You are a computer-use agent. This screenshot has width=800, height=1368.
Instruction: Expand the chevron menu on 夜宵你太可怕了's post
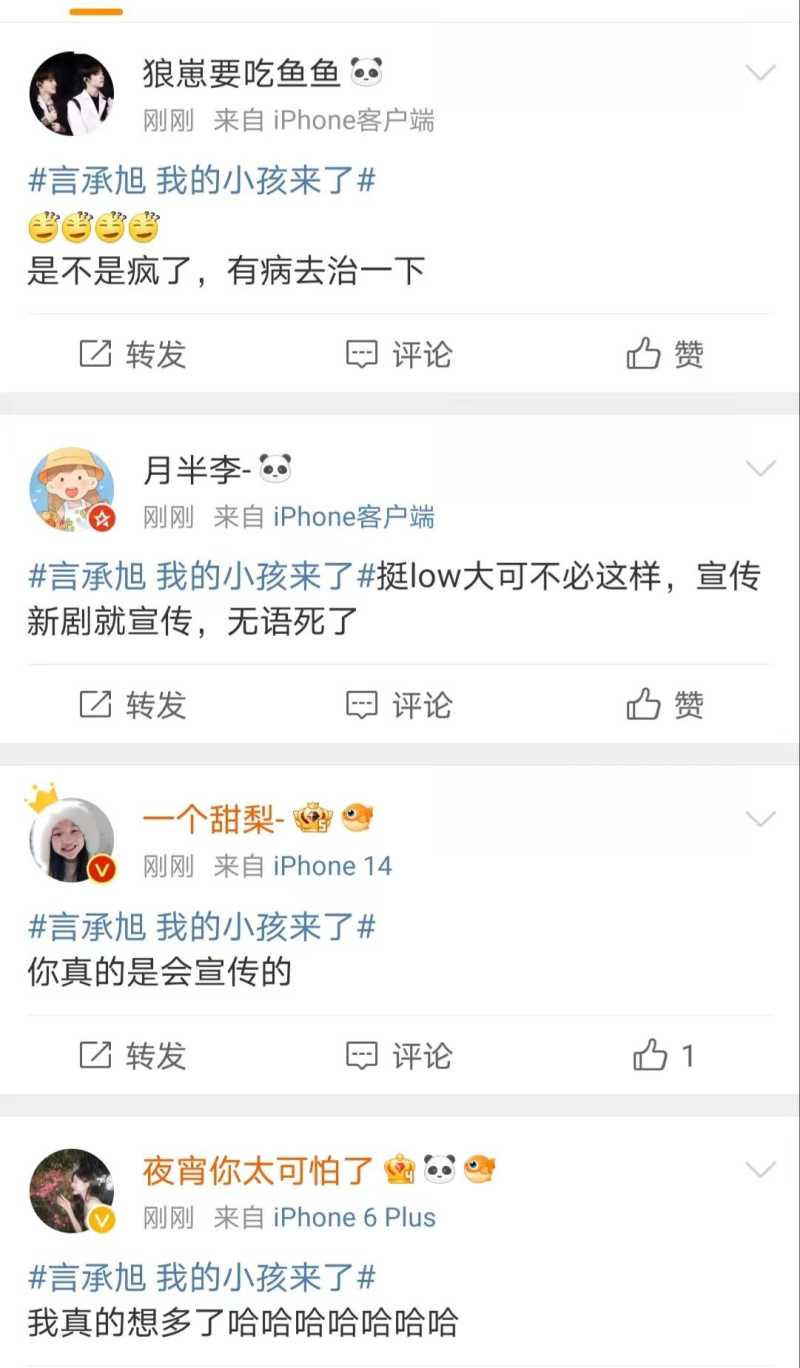(x=761, y=1170)
